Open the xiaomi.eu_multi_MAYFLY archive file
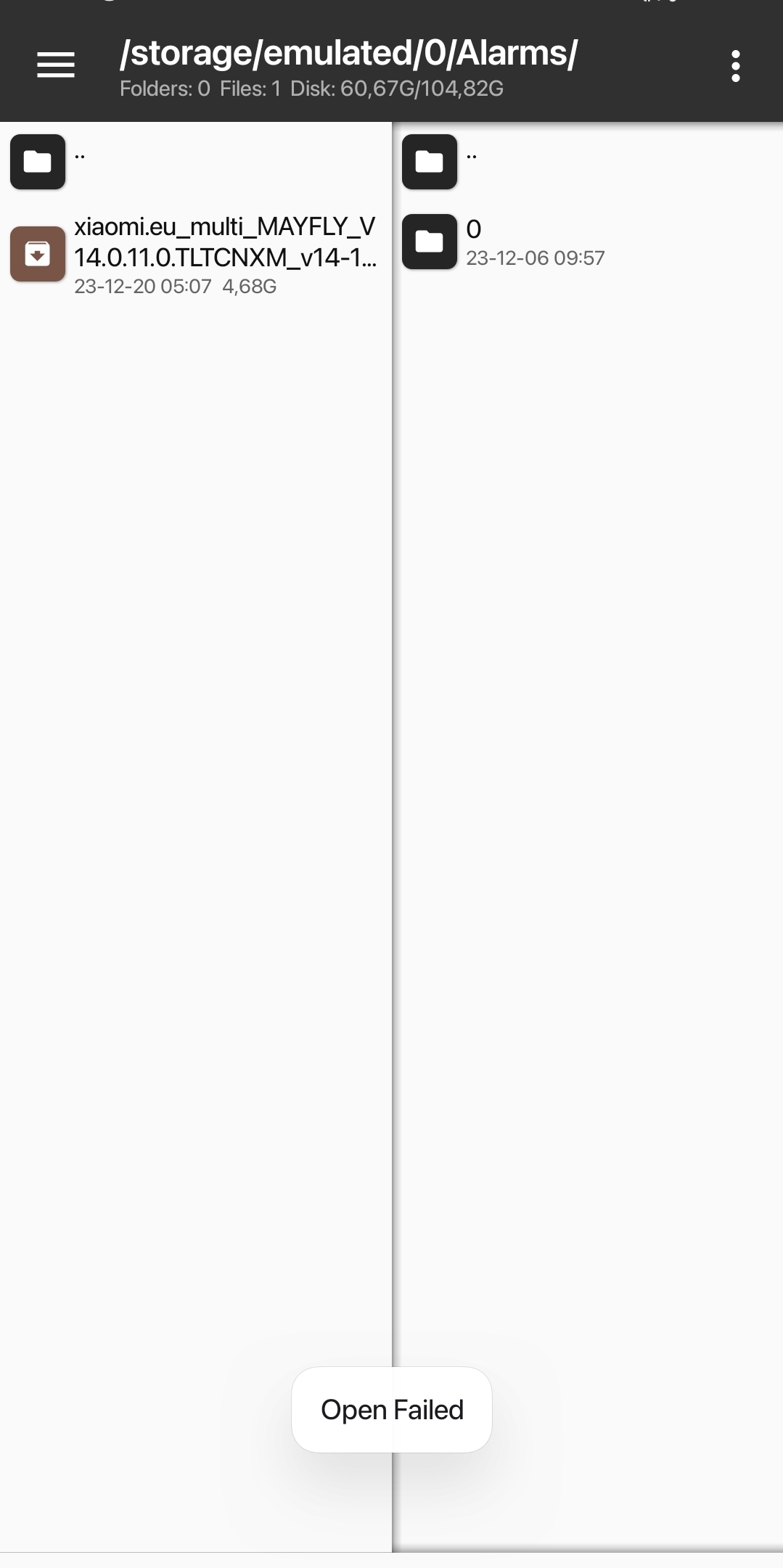Image resolution: width=783 pixels, height=1568 pixels. 196,254
